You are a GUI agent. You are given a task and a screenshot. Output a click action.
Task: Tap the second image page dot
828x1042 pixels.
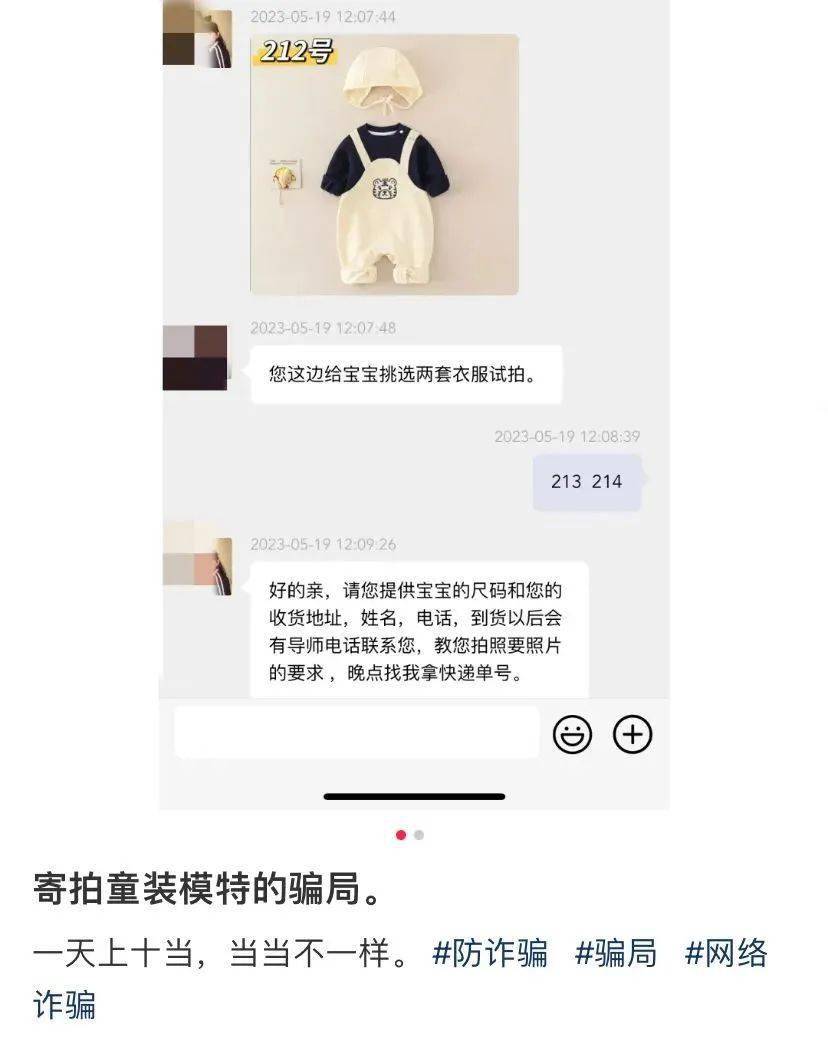tap(419, 835)
